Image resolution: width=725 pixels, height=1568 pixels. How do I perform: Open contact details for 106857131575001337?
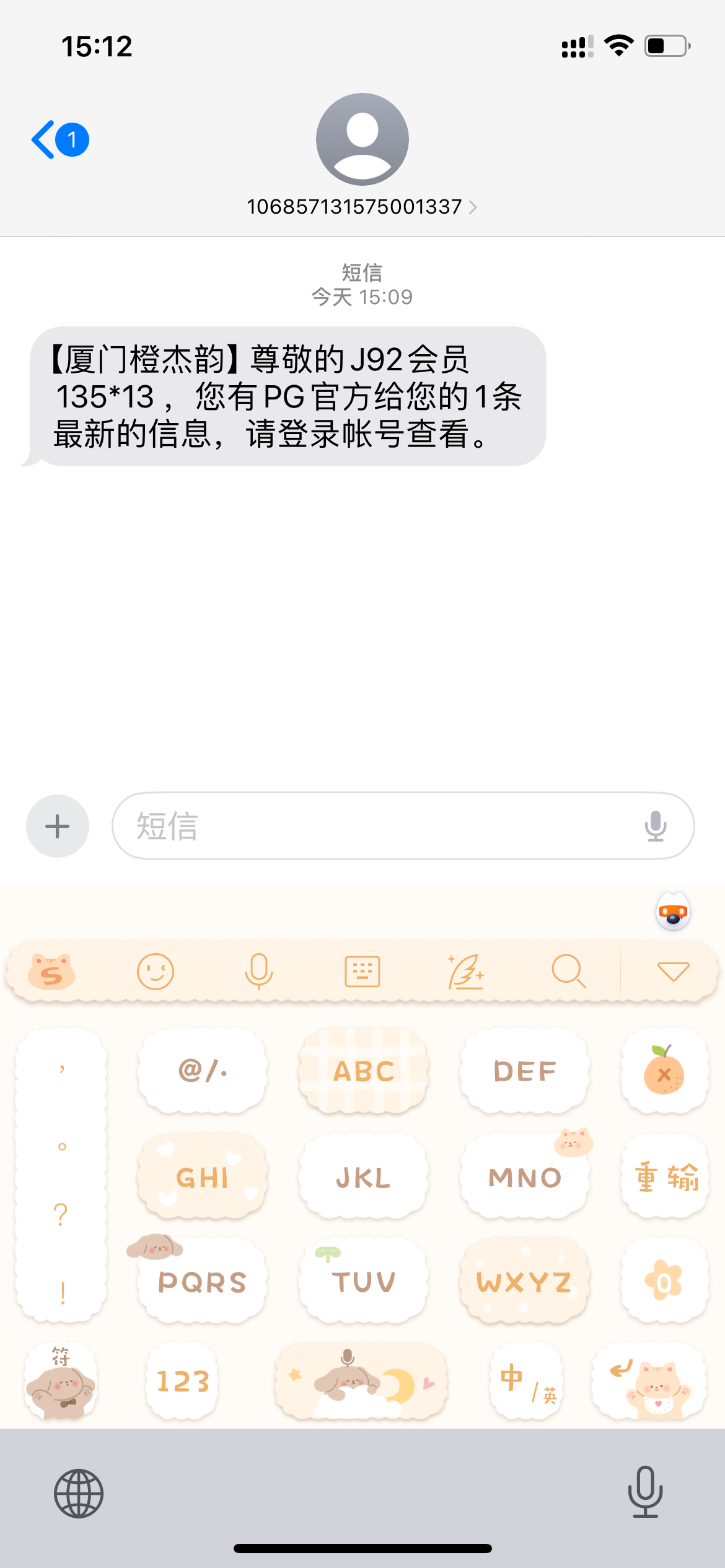tap(362, 207)
